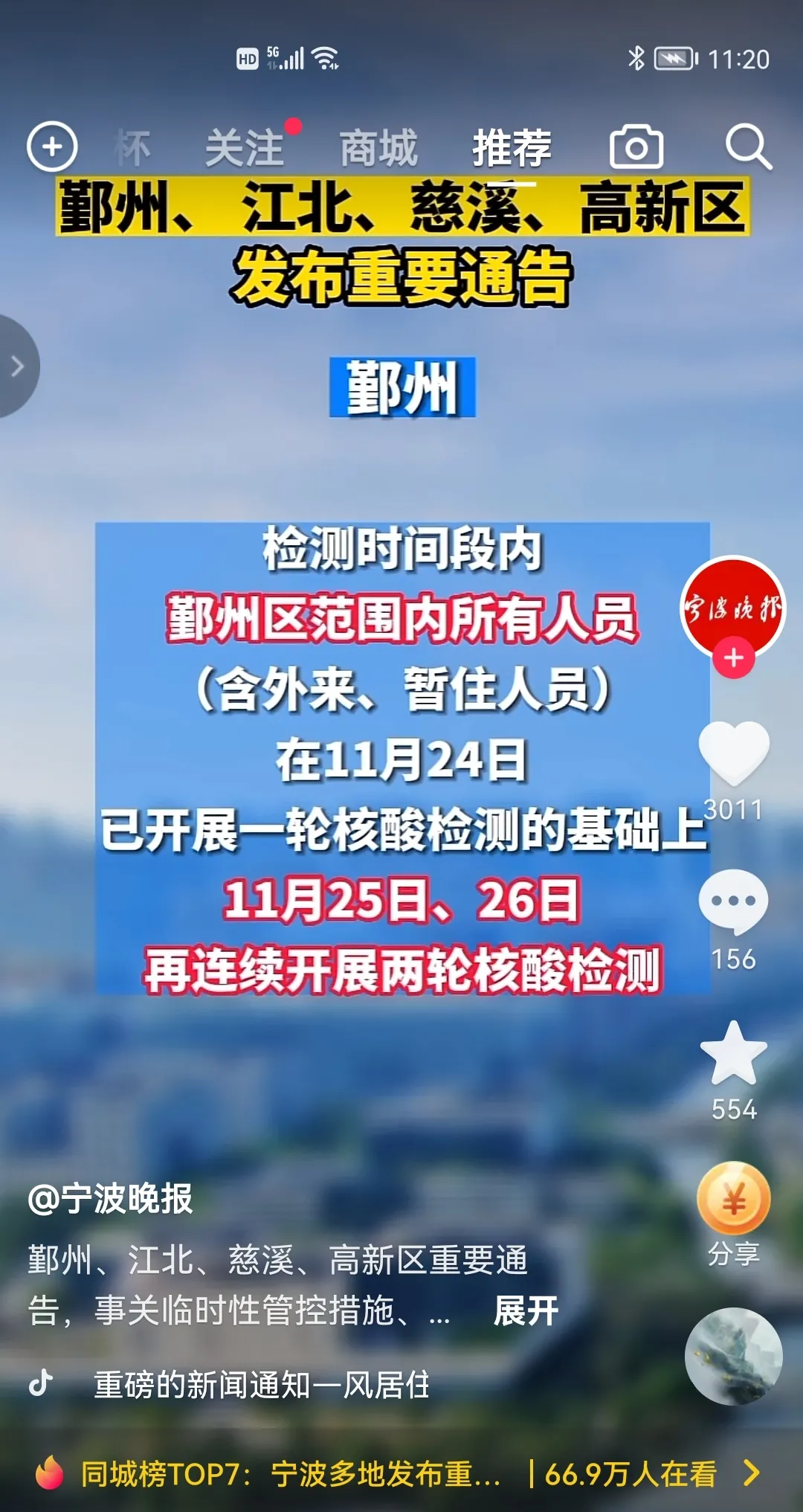Tap the 分享 coin icon
This screenshot has width=803, height=1512.
coord(734,1199)
